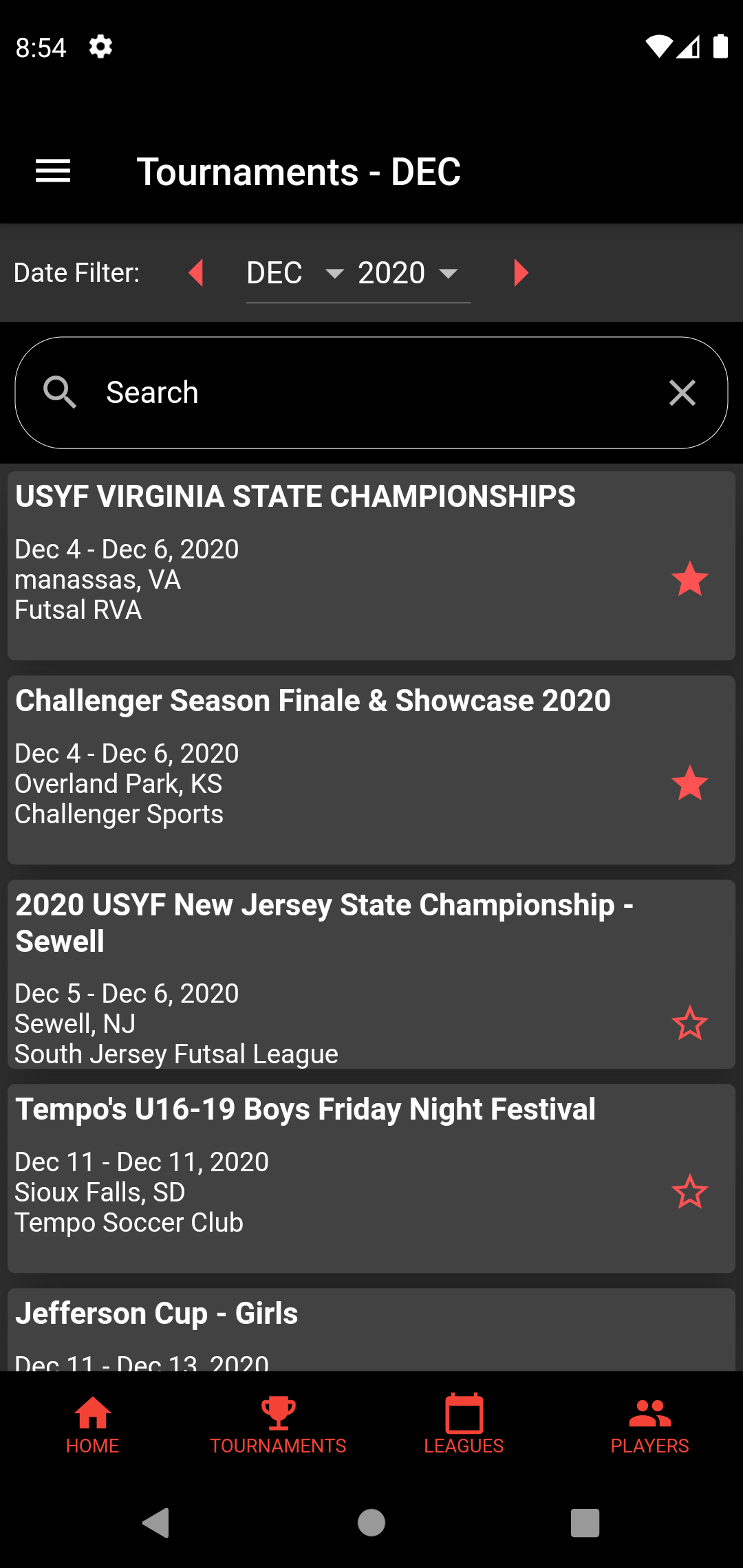743x1568 pixels.
Task: Open 2020 USYF New Jersey State Championship card
Action: coord(371,974)
